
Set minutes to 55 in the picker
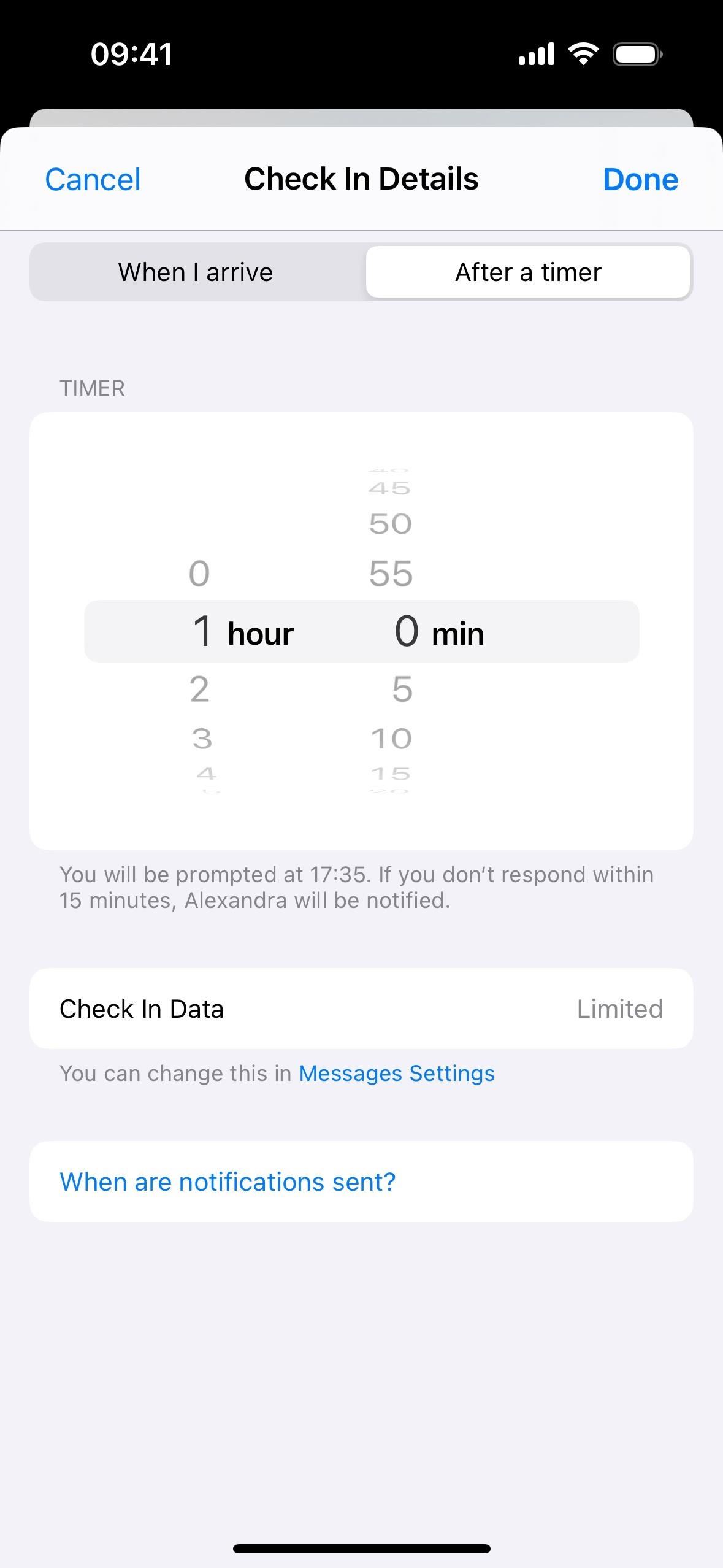[x=391, y=574]
